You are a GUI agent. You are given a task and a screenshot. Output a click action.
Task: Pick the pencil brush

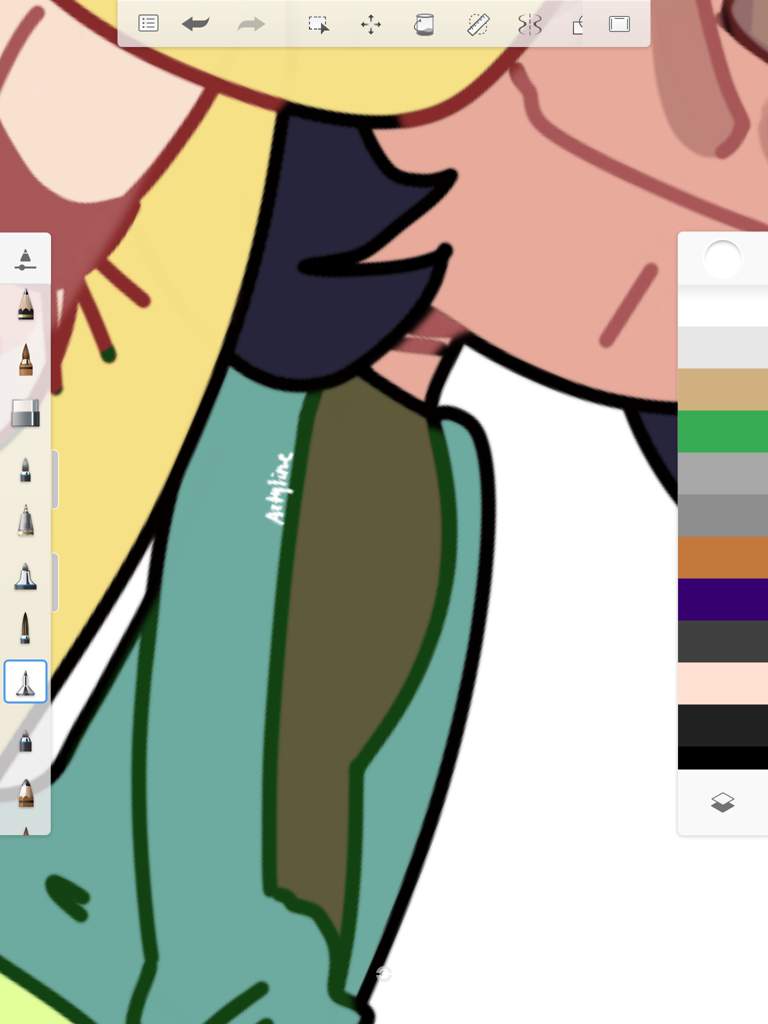click(25, 305)
